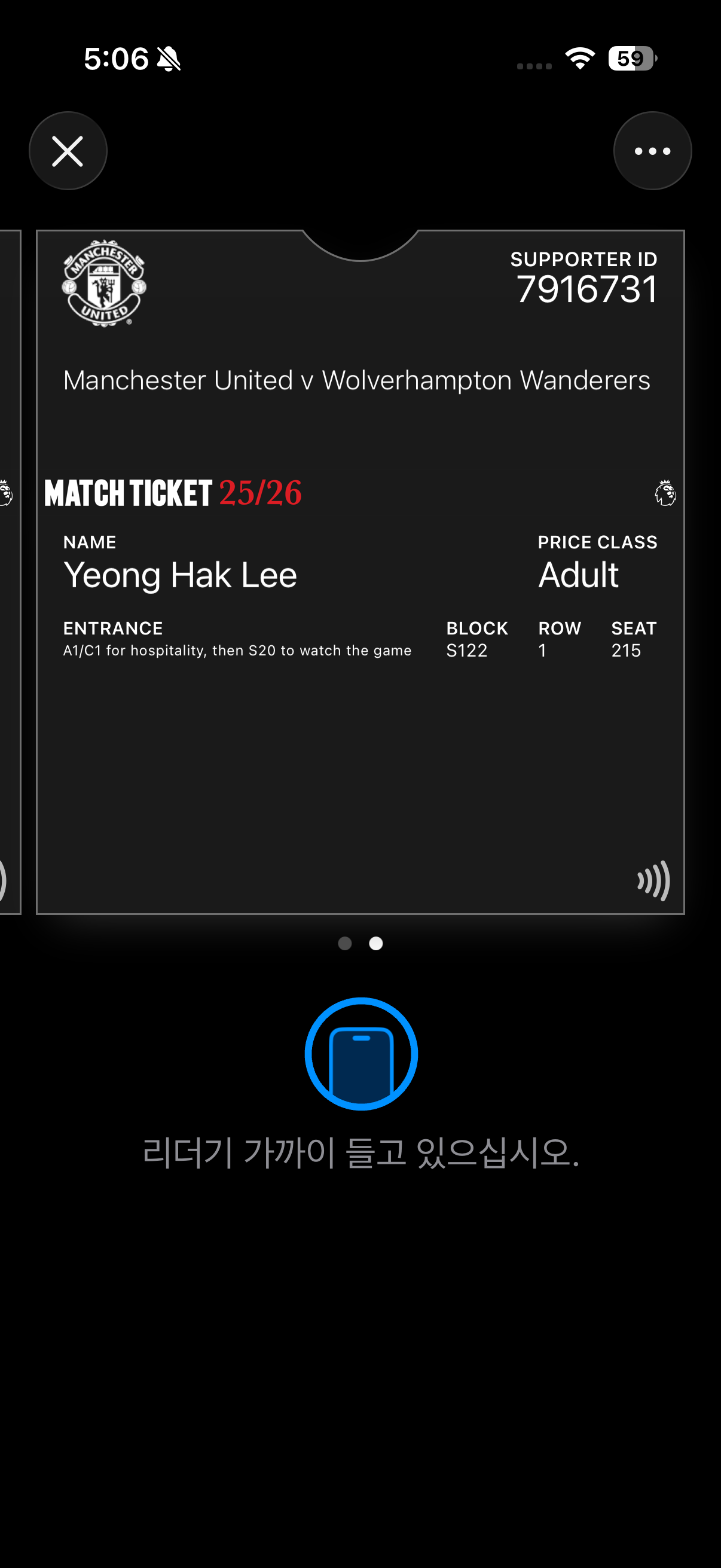This screenshot has width=721, height=1568.
Task: Close the match ticket view
Action: click(x=68, y=151)
